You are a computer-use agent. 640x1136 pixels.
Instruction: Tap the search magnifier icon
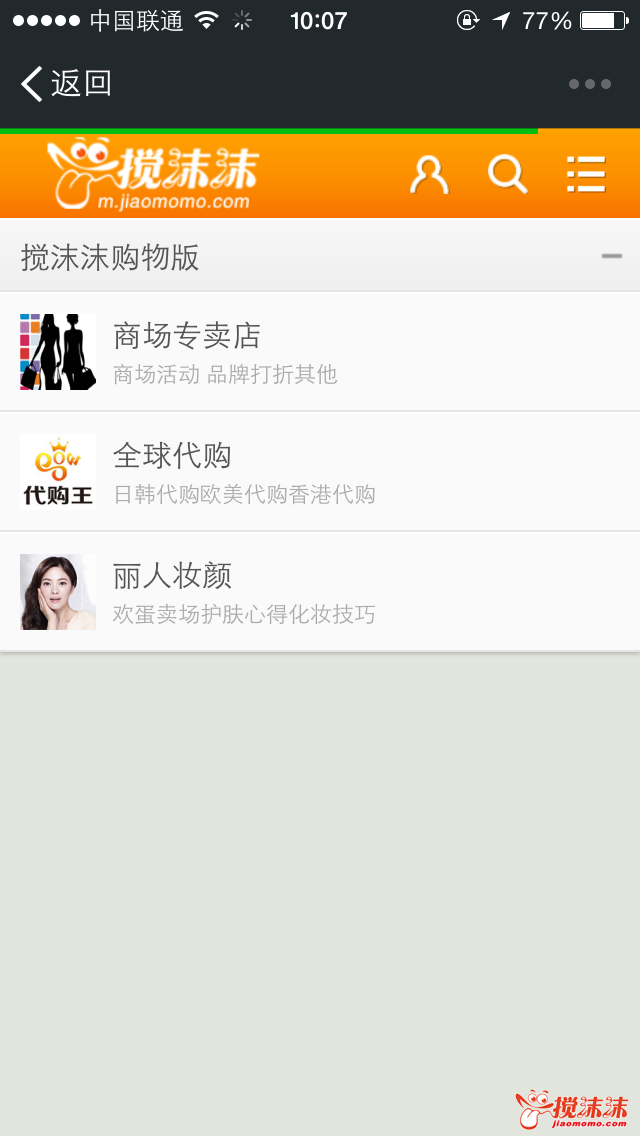[x=507, y=175]
